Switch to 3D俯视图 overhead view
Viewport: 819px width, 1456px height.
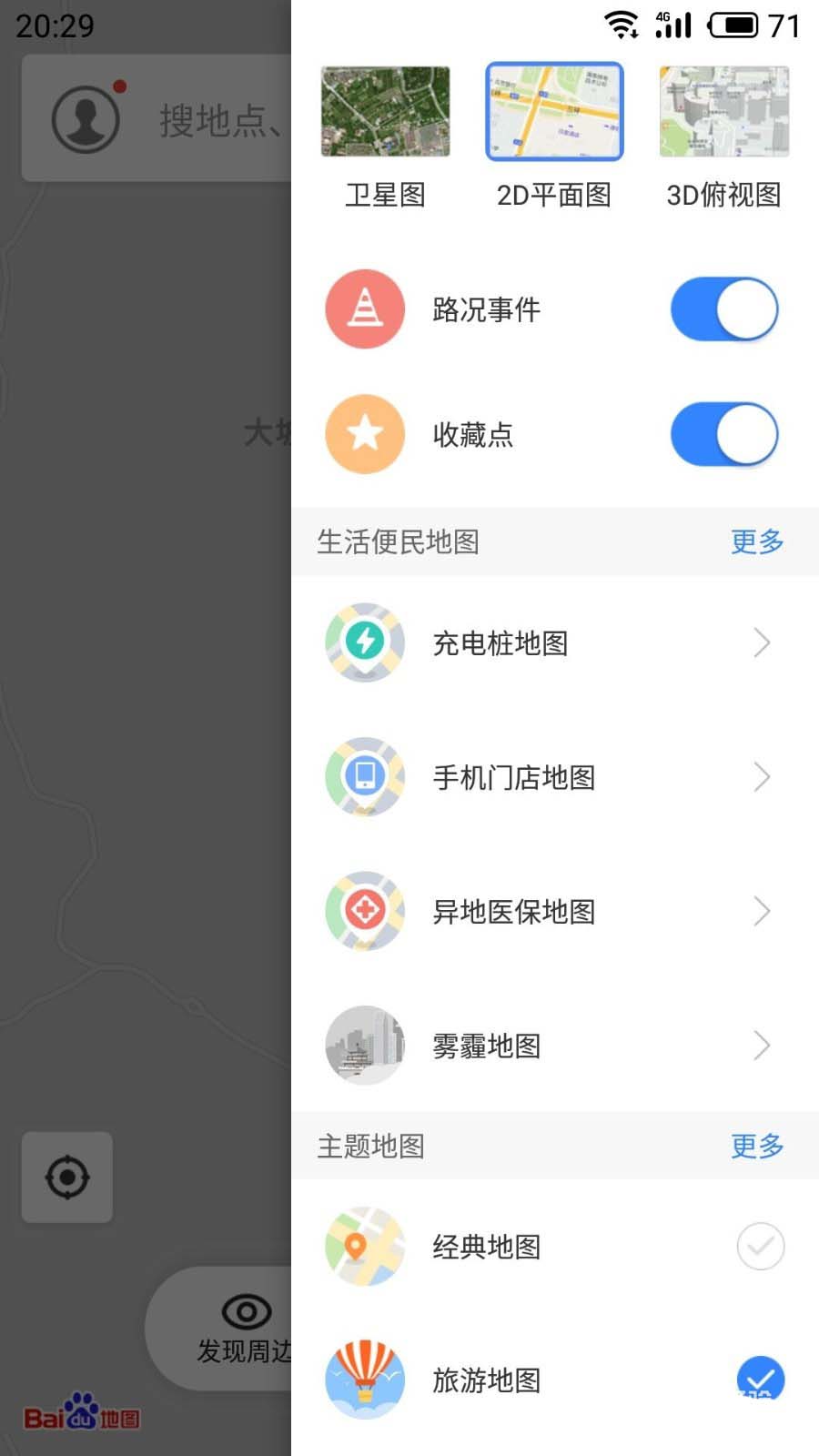[x=723, y=109]
